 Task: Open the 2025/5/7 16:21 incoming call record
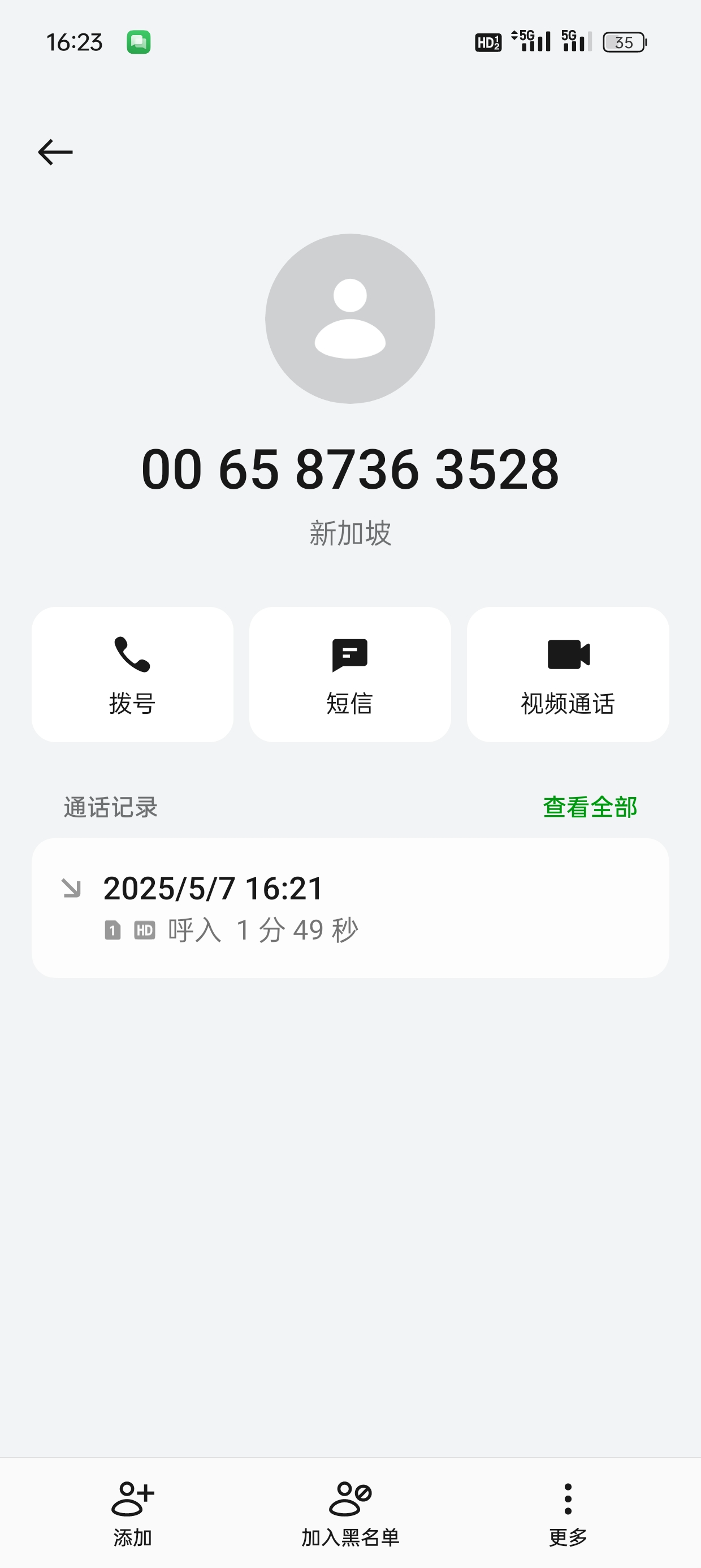coord(350,907)
